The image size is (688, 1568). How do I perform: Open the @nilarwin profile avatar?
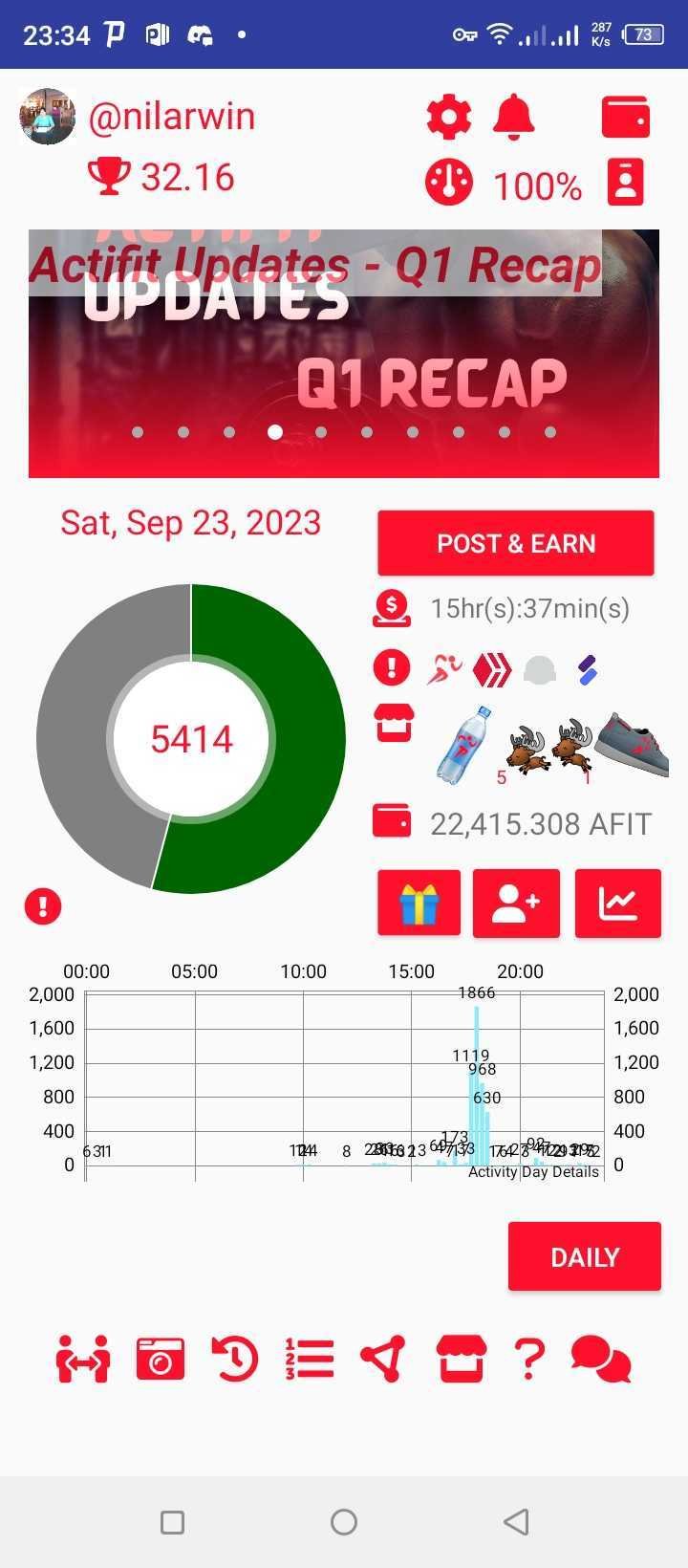48,117
